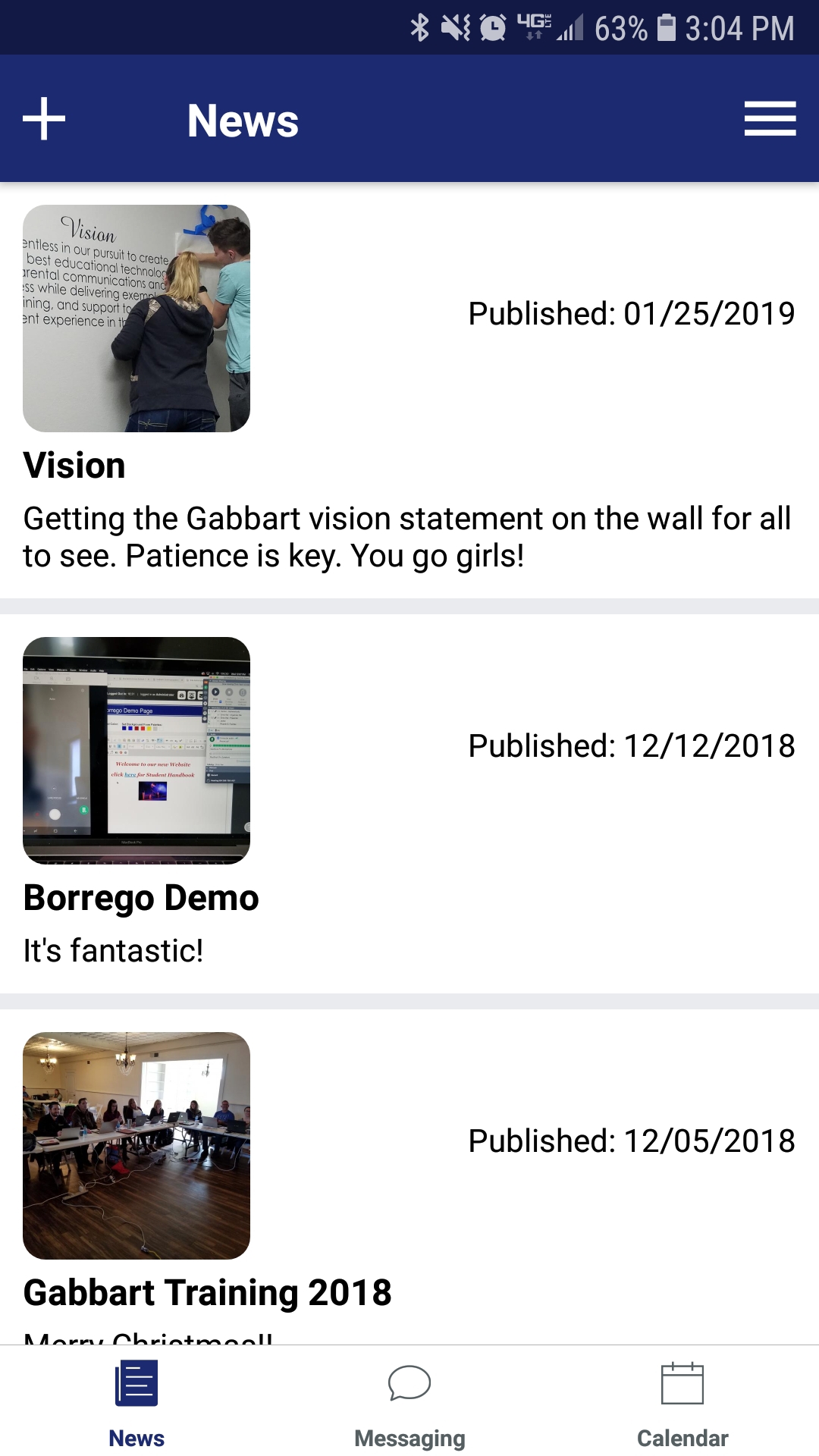
Task: Add a new news post
Action: tap(44, 119)
